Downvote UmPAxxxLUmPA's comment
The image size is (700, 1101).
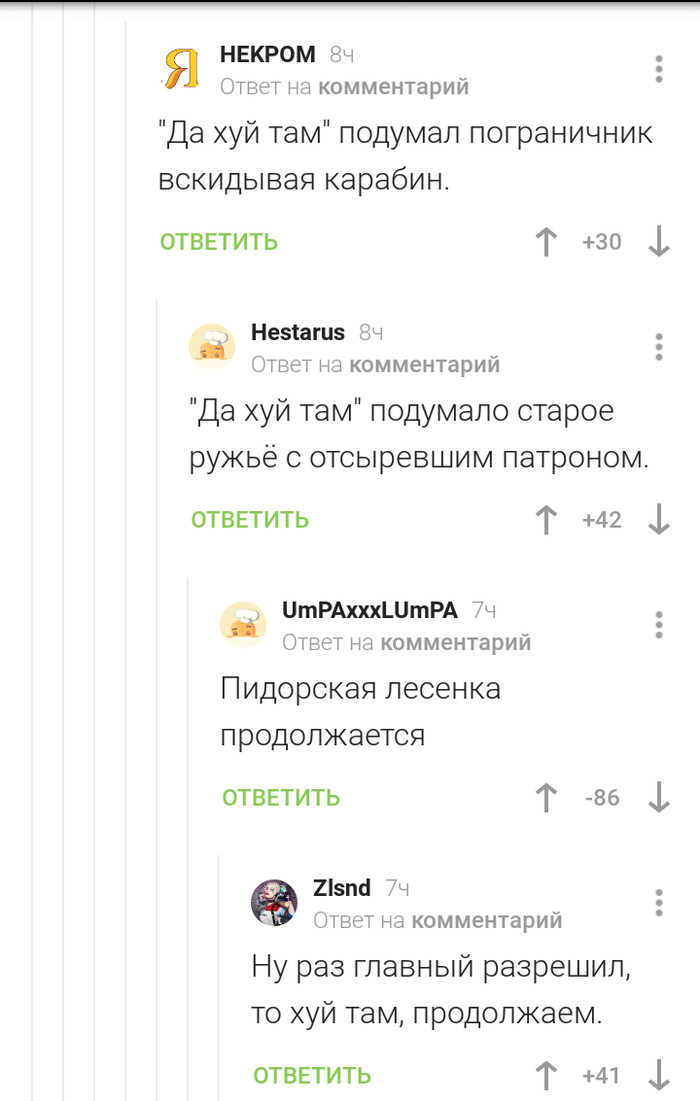point(658,798)
